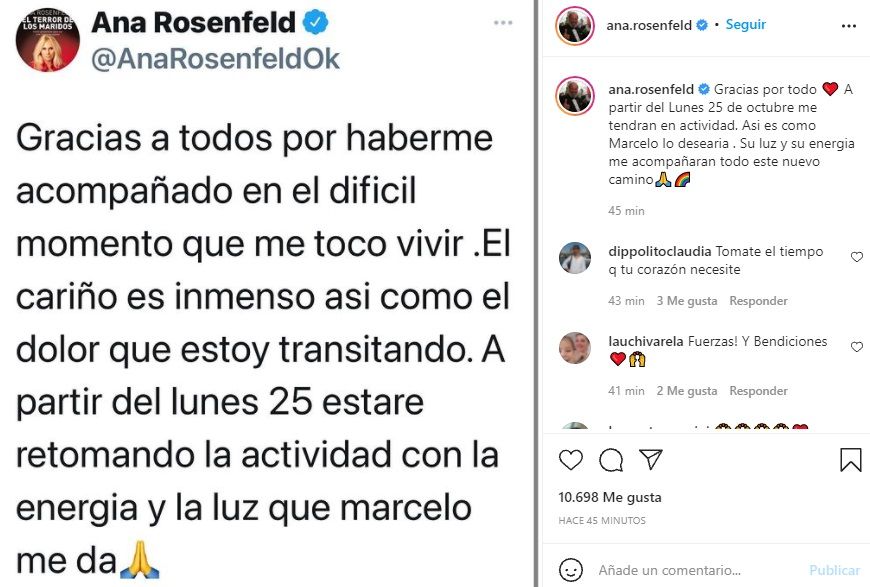Open the emoji picker for comments
The width and height of the screenshot is (870, 587).
[571, 570]
